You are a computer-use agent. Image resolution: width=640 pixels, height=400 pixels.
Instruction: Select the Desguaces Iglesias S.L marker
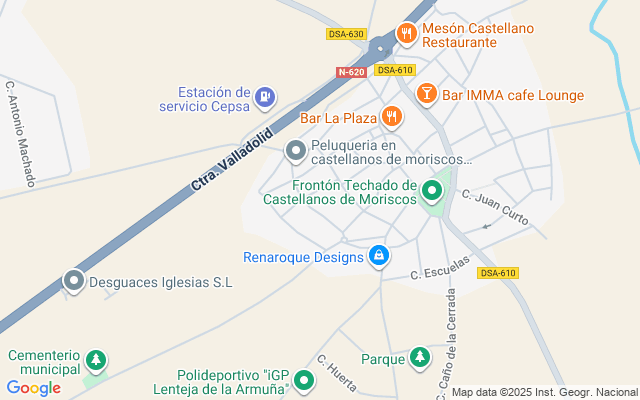tap(74, 282)
